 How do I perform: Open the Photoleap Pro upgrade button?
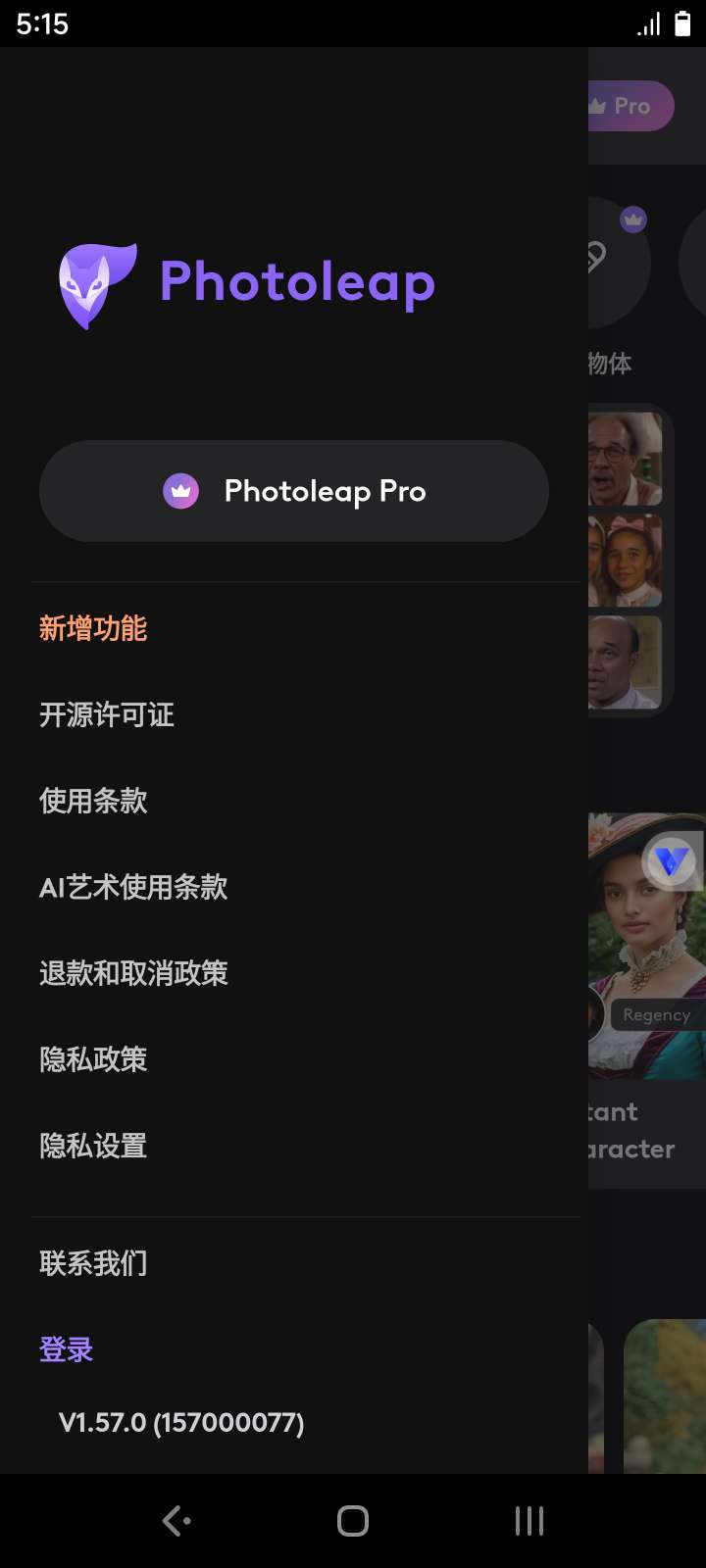tap(294, 491)
